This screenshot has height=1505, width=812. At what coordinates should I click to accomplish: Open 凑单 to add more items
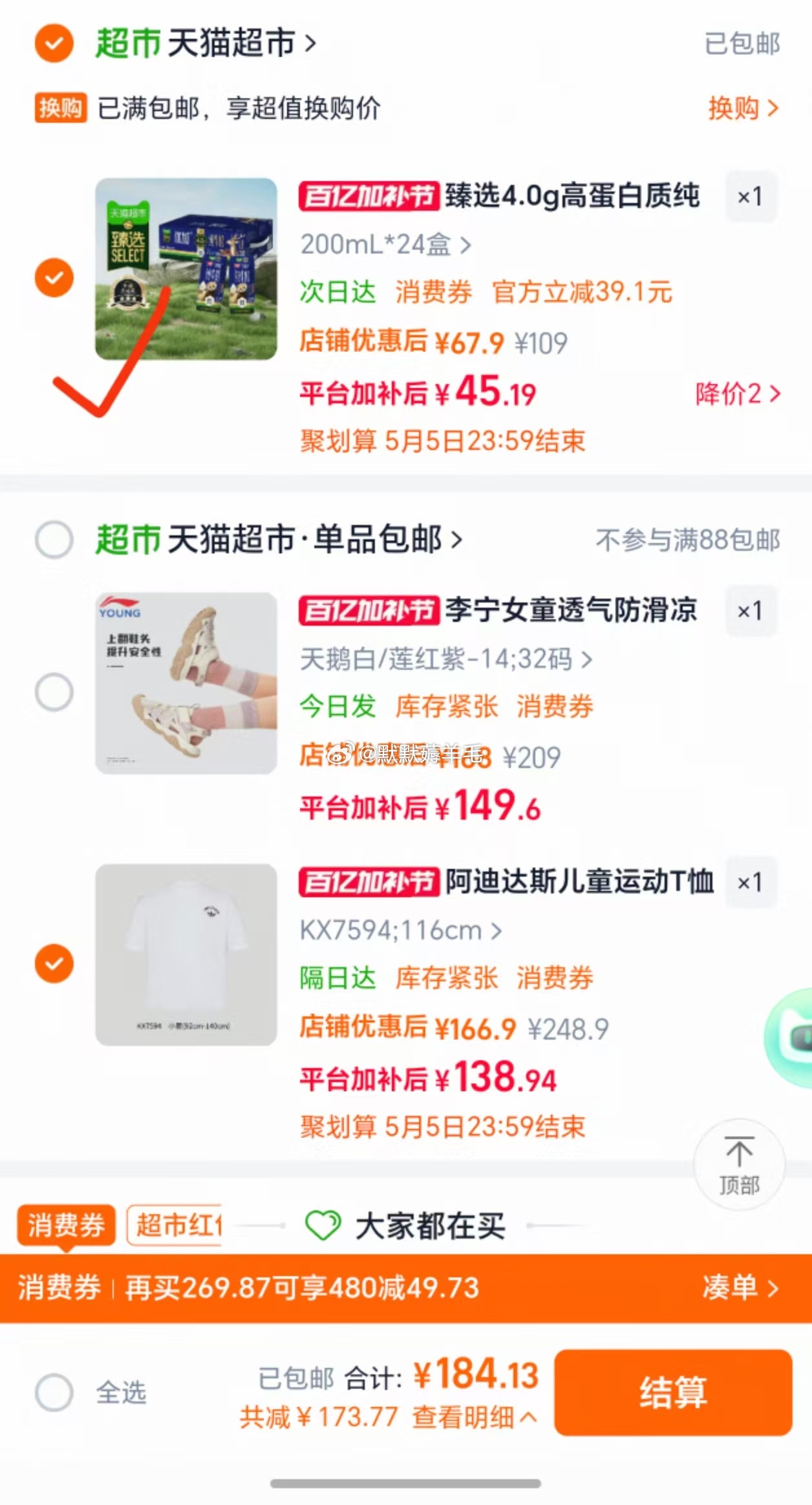740,1288
